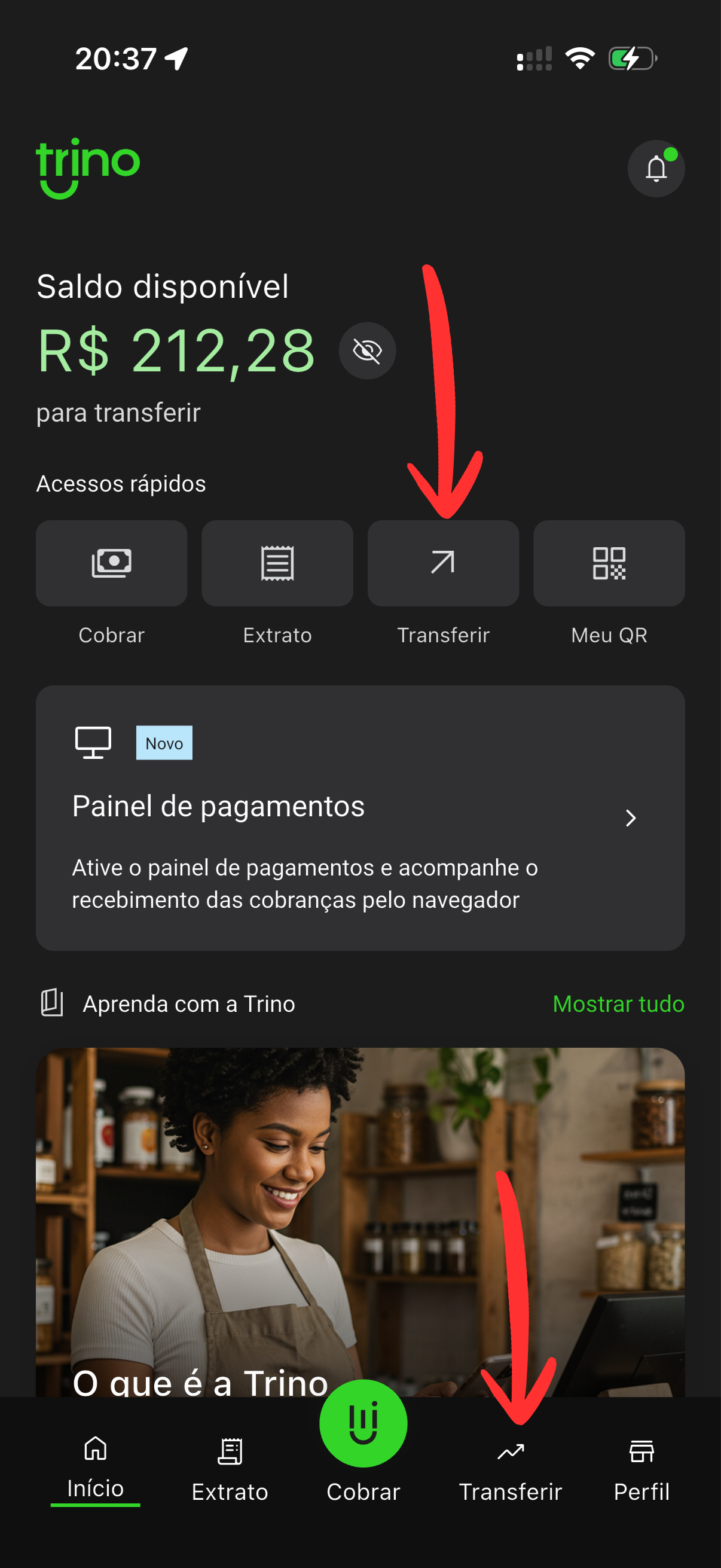Hide the available balance with eye toggle
The image size is (721, 1568).
(366, 349)
